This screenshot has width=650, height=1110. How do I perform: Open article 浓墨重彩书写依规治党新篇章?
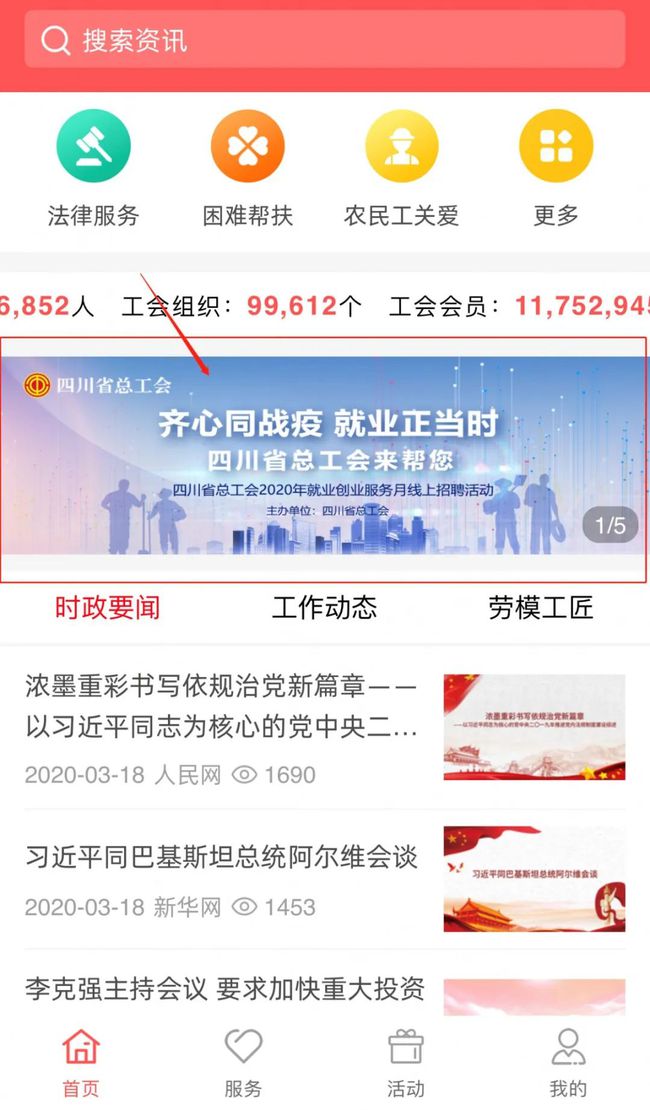tap(325, 728)
